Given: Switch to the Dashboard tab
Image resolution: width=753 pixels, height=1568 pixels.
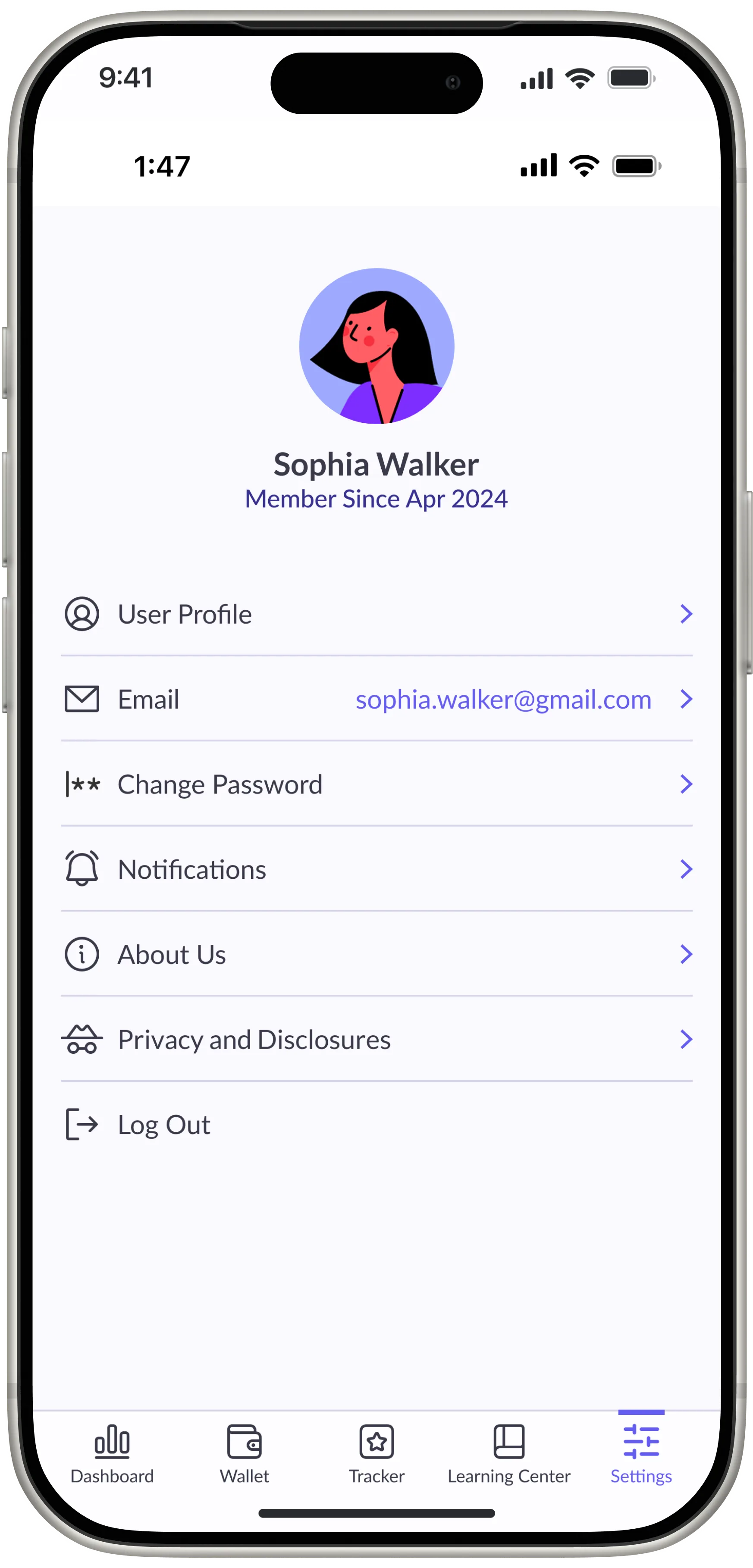Looking at the screenshot, I should 112,1453.
